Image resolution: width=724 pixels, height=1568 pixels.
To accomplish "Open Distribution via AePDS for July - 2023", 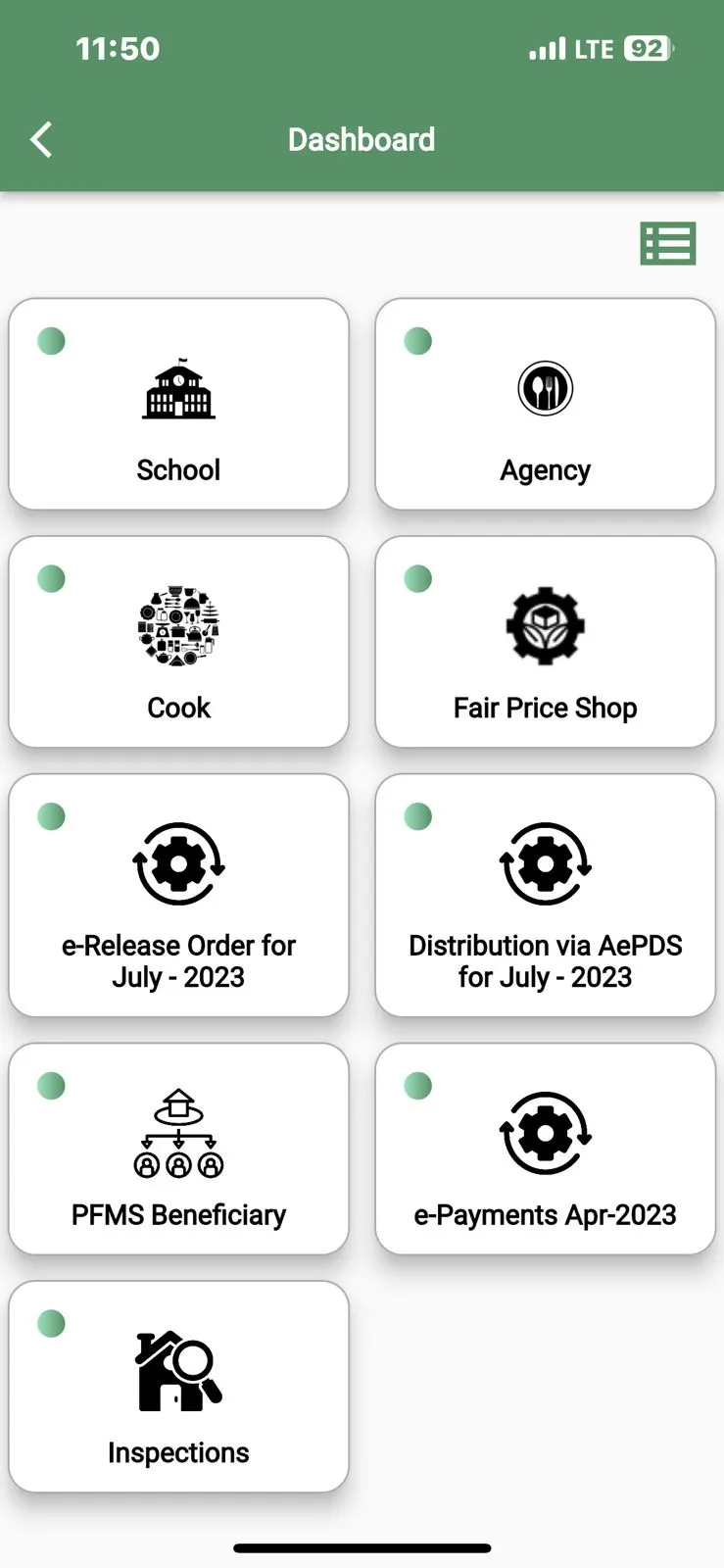I will (x=546, y=896).
